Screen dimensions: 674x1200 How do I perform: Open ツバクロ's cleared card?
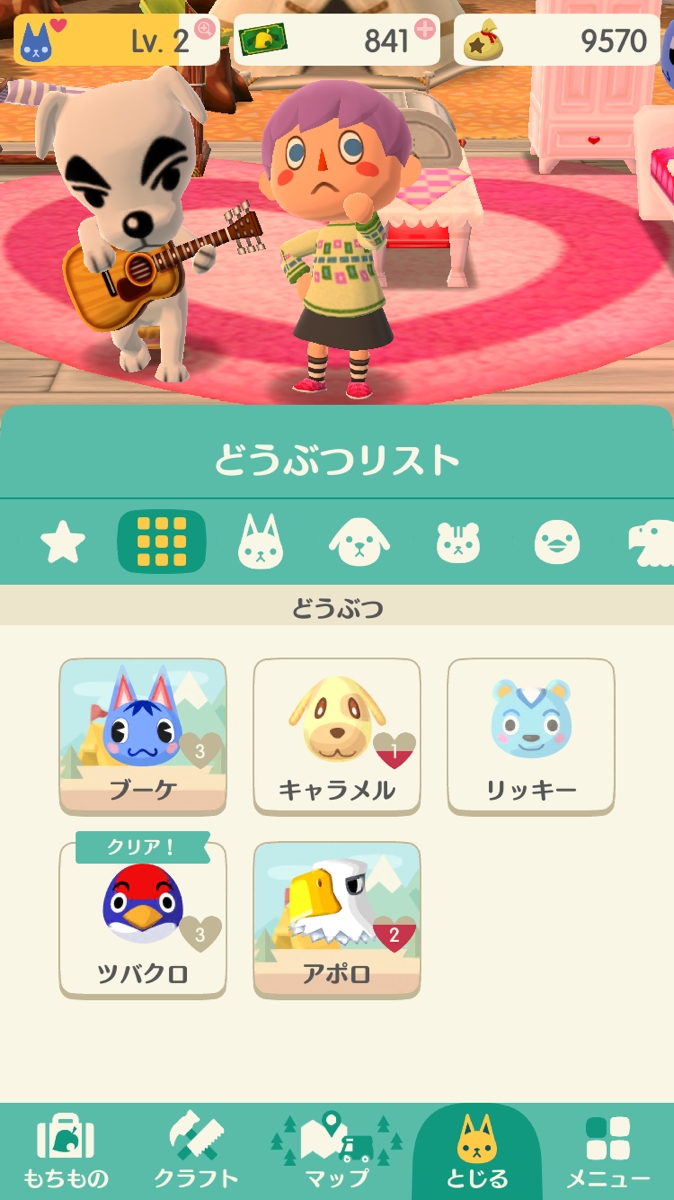pos(143,920)
